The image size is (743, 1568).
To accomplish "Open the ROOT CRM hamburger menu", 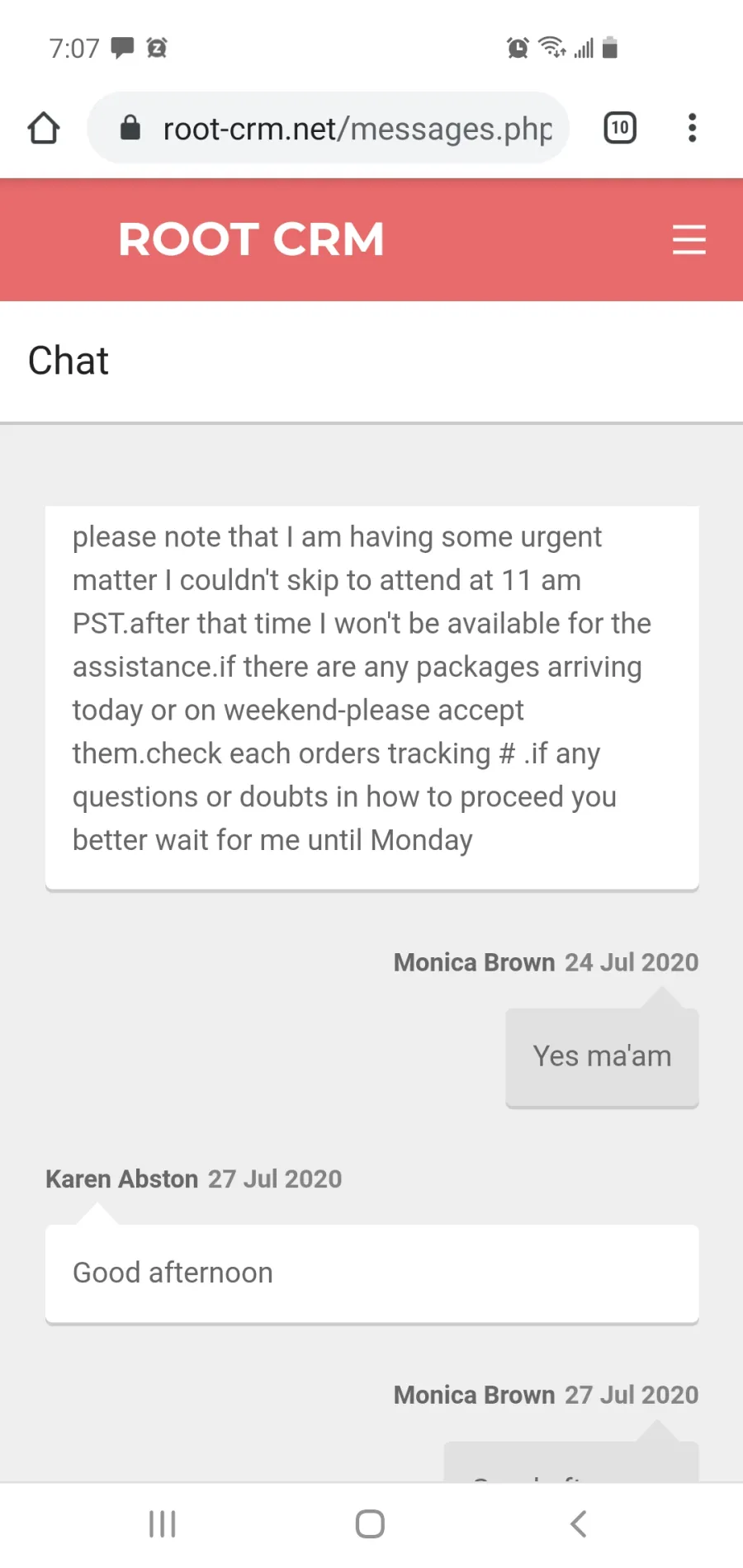I will tap(689, 239).
